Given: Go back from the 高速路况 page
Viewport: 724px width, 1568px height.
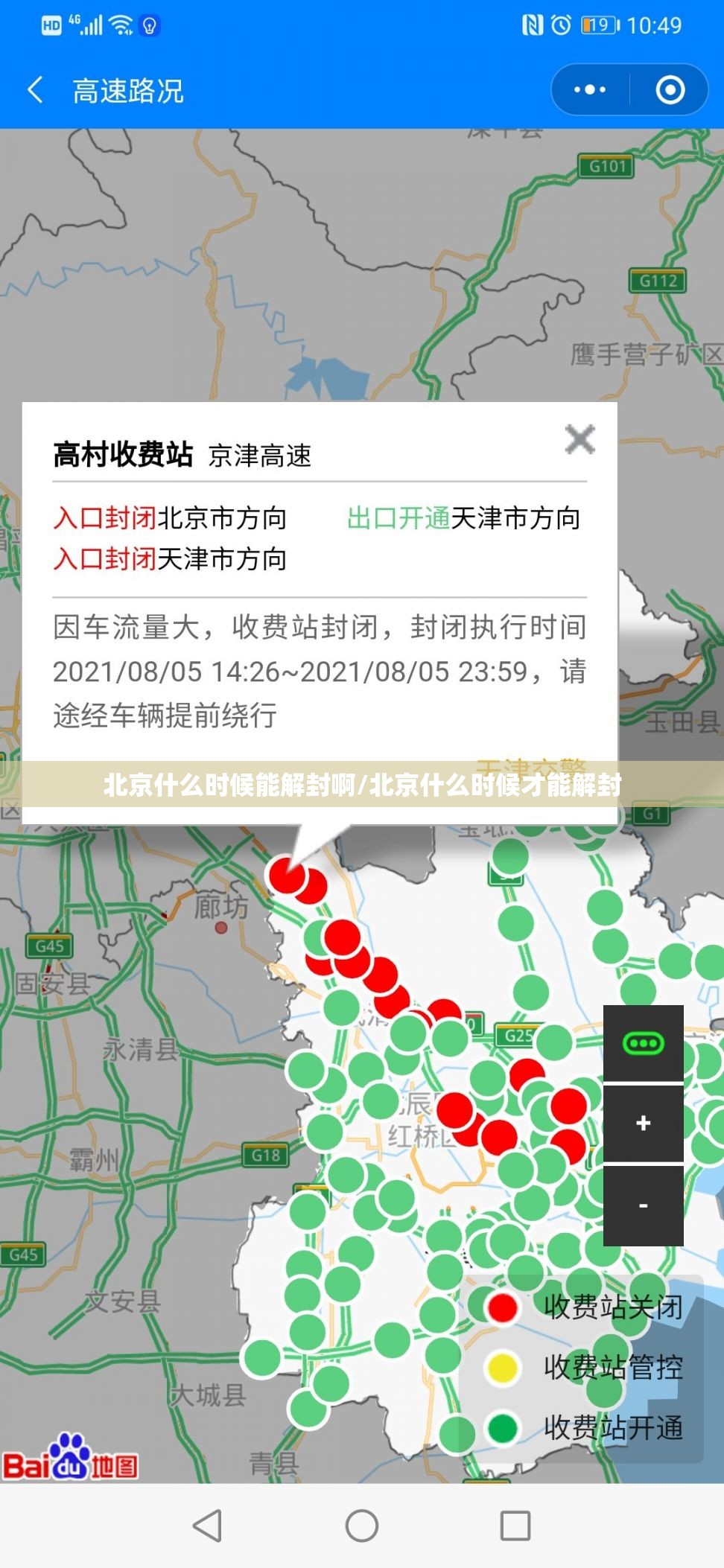Looking at the screenshot, I should [x=35, y=90].
